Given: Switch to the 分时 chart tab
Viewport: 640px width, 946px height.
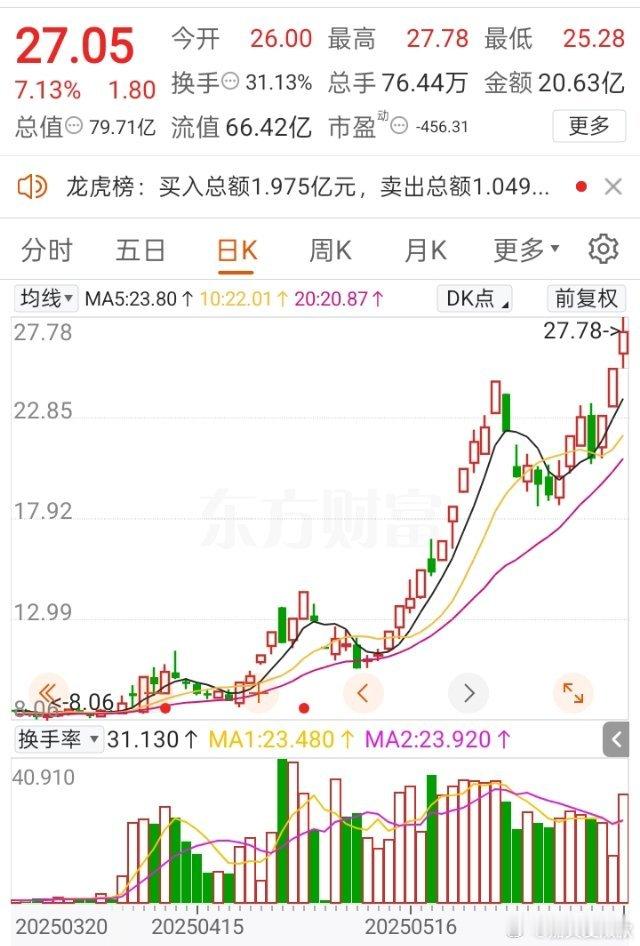Looking at the screenshot, I should pos(47,250).
